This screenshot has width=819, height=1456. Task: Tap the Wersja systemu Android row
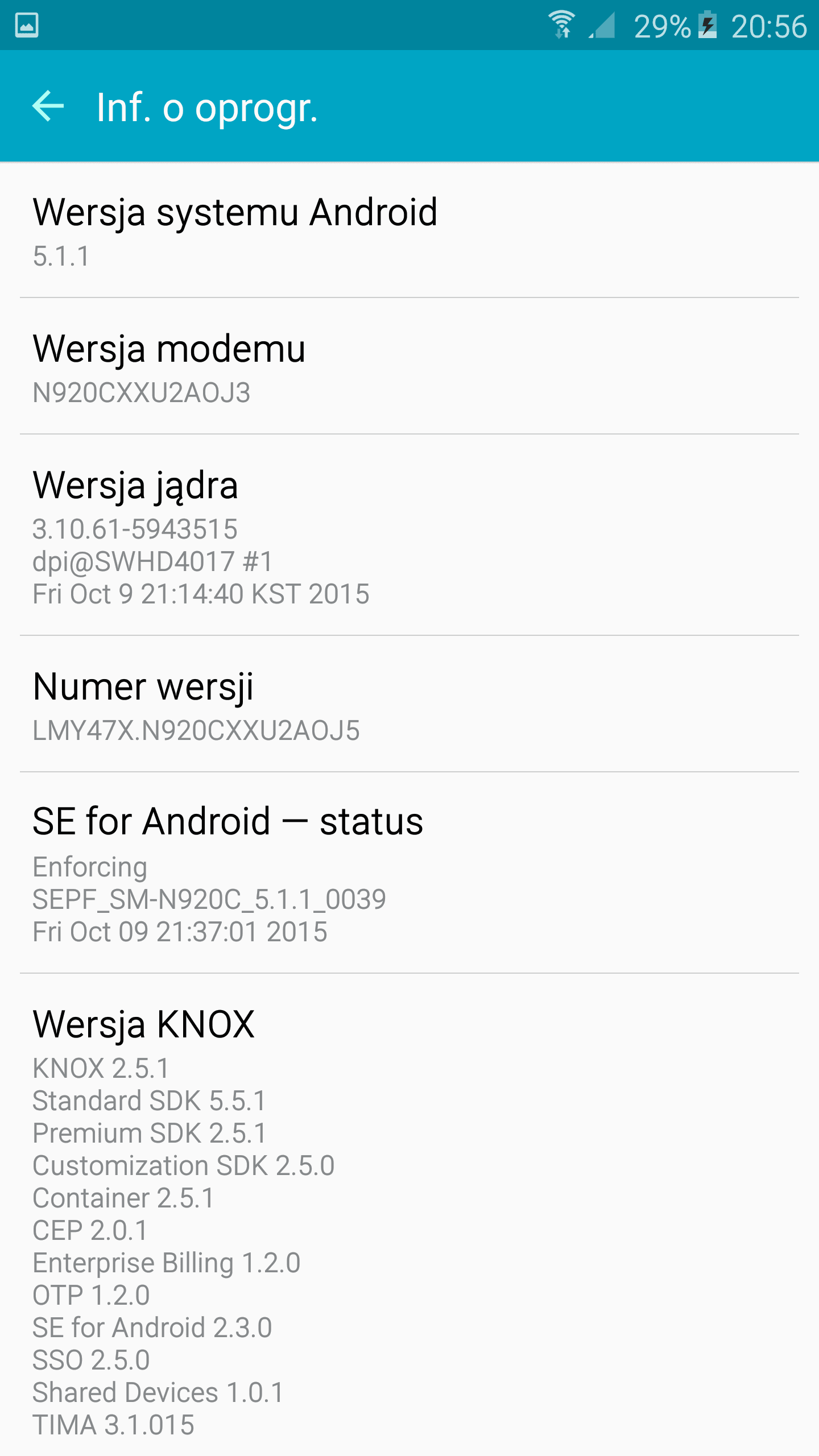(x=409, y=230)
